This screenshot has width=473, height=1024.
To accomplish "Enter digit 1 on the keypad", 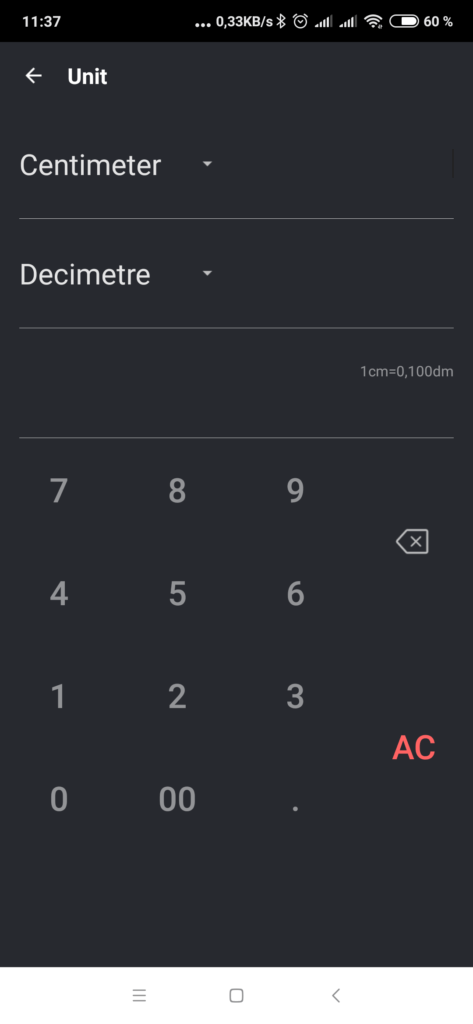I will [59, 697].
